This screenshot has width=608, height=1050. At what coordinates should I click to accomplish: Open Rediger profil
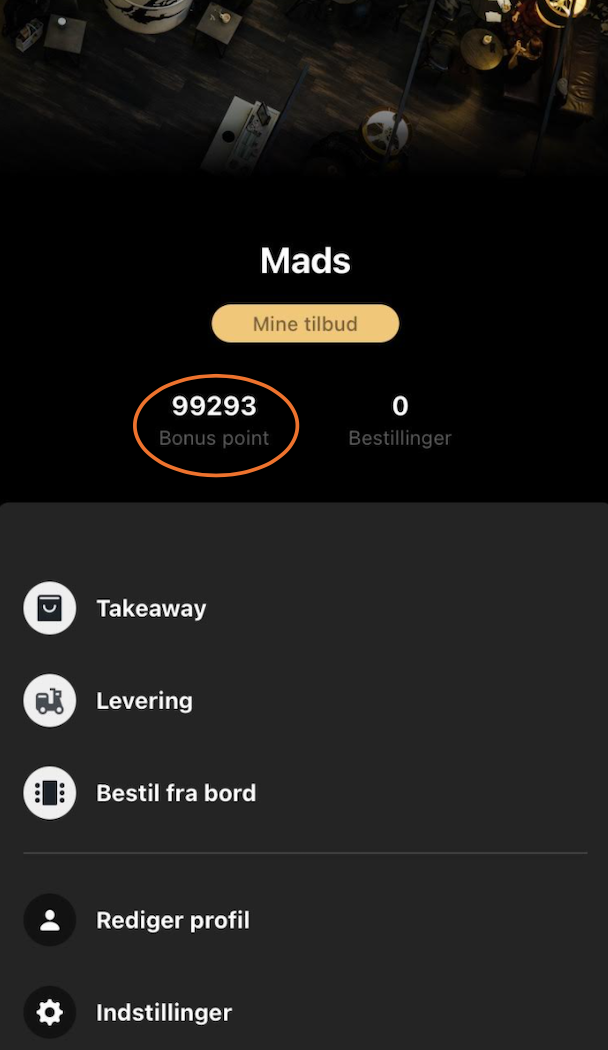pos(172,920)
